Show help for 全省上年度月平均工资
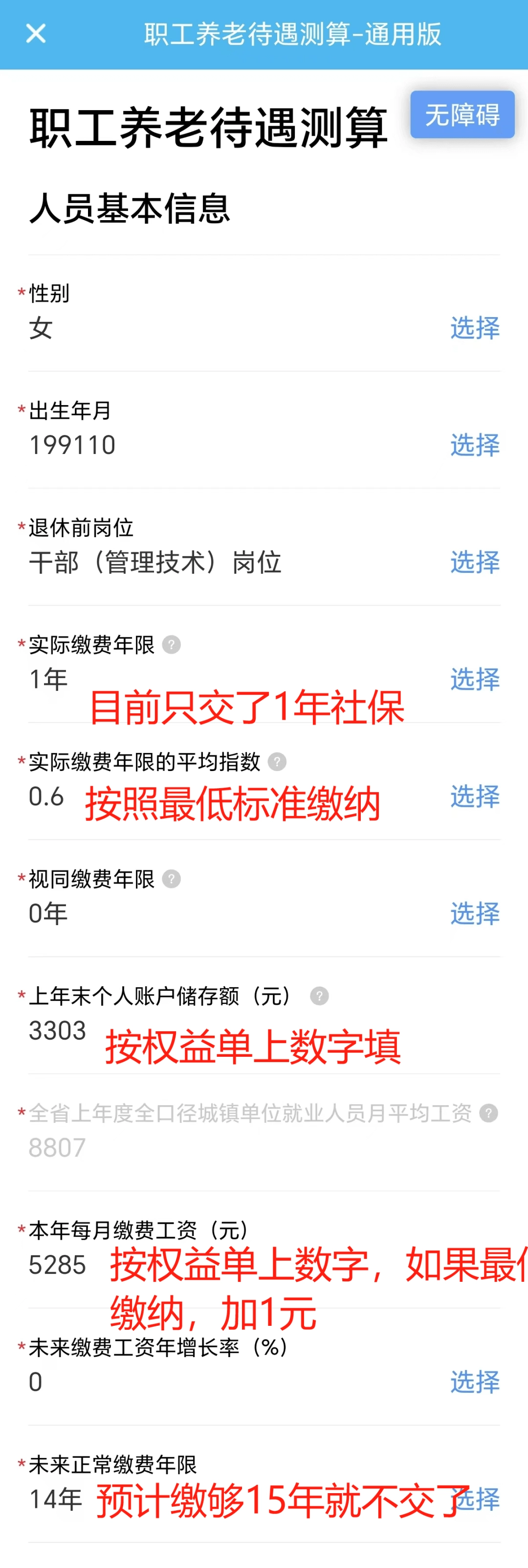 click(488, 1114)
